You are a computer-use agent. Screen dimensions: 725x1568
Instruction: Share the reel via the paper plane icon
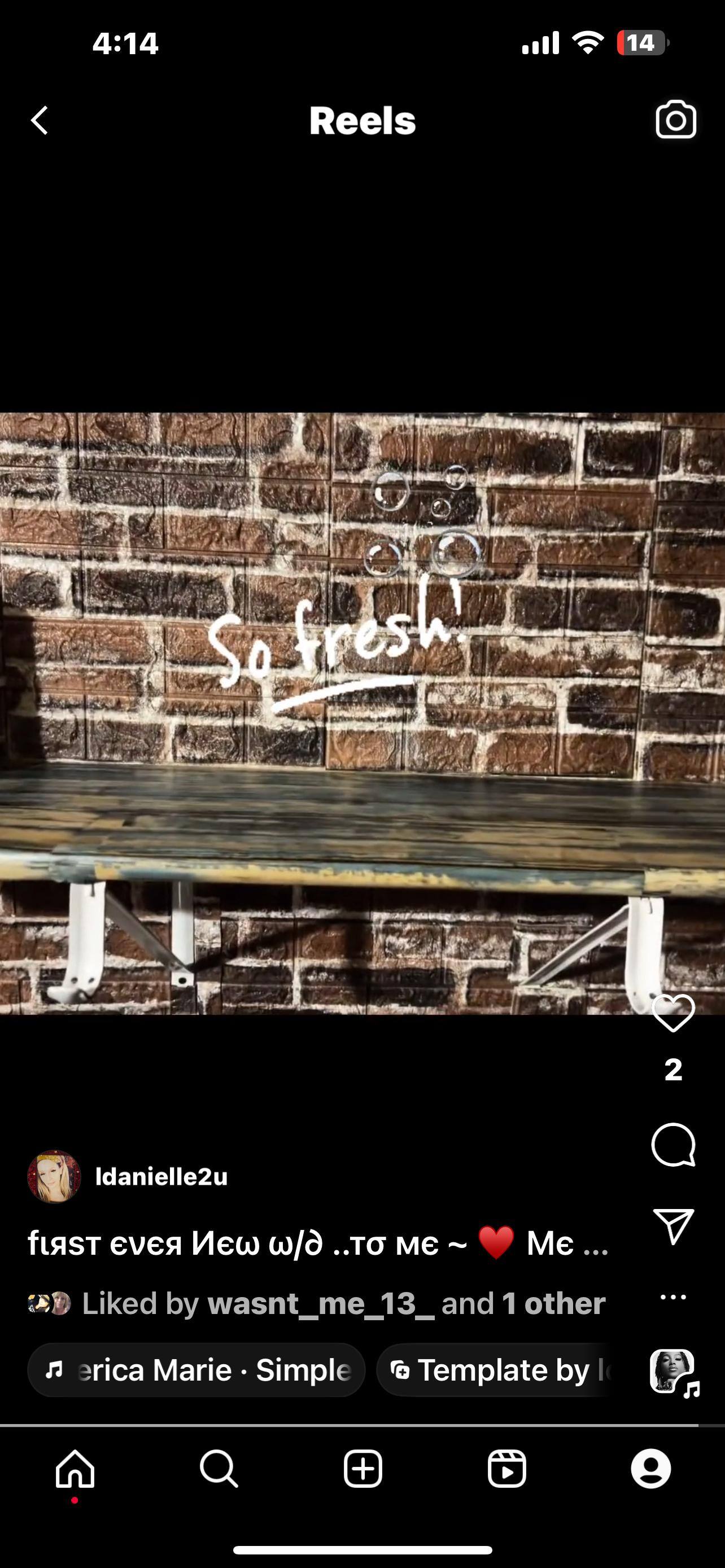(x=672, y=1225)
